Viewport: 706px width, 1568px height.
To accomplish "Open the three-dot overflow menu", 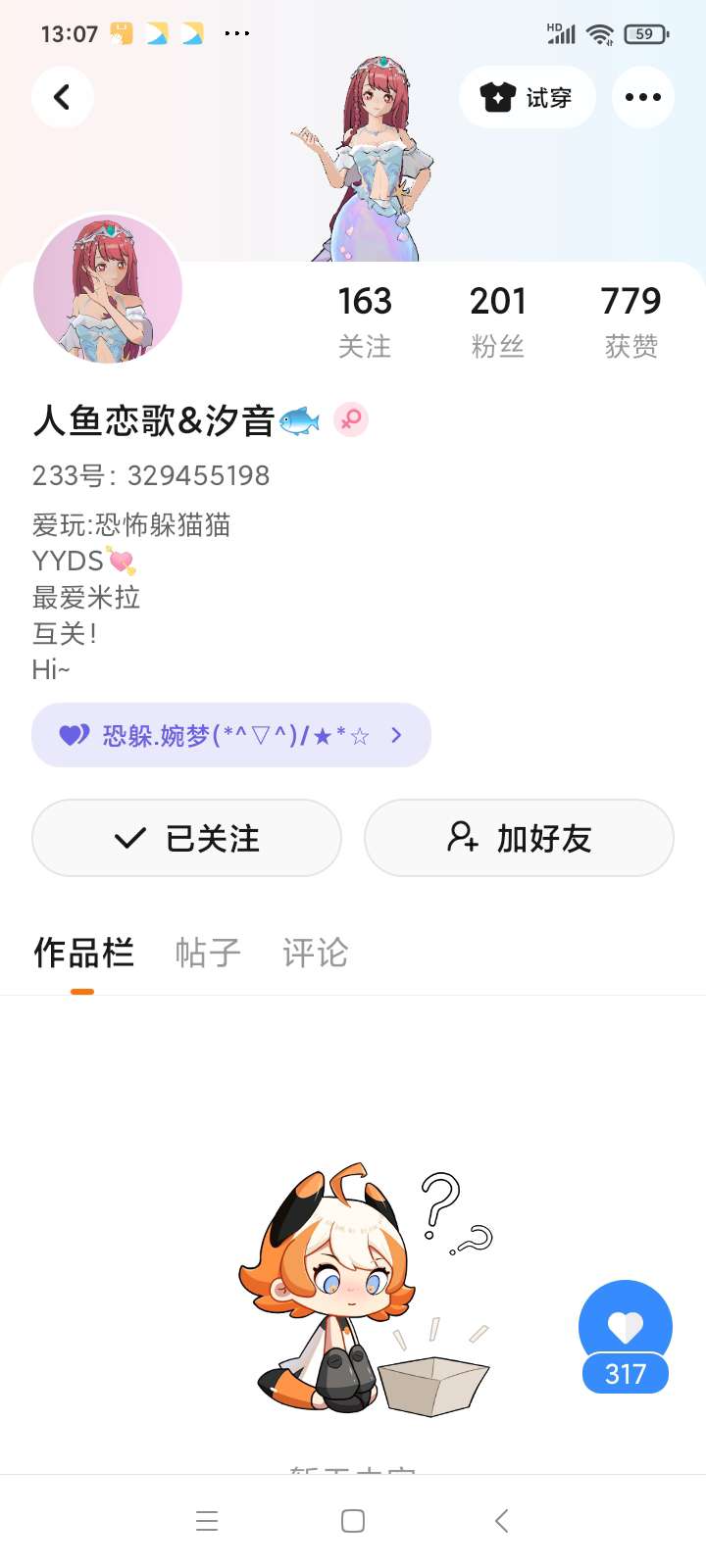I will click(x=642, y=97).
